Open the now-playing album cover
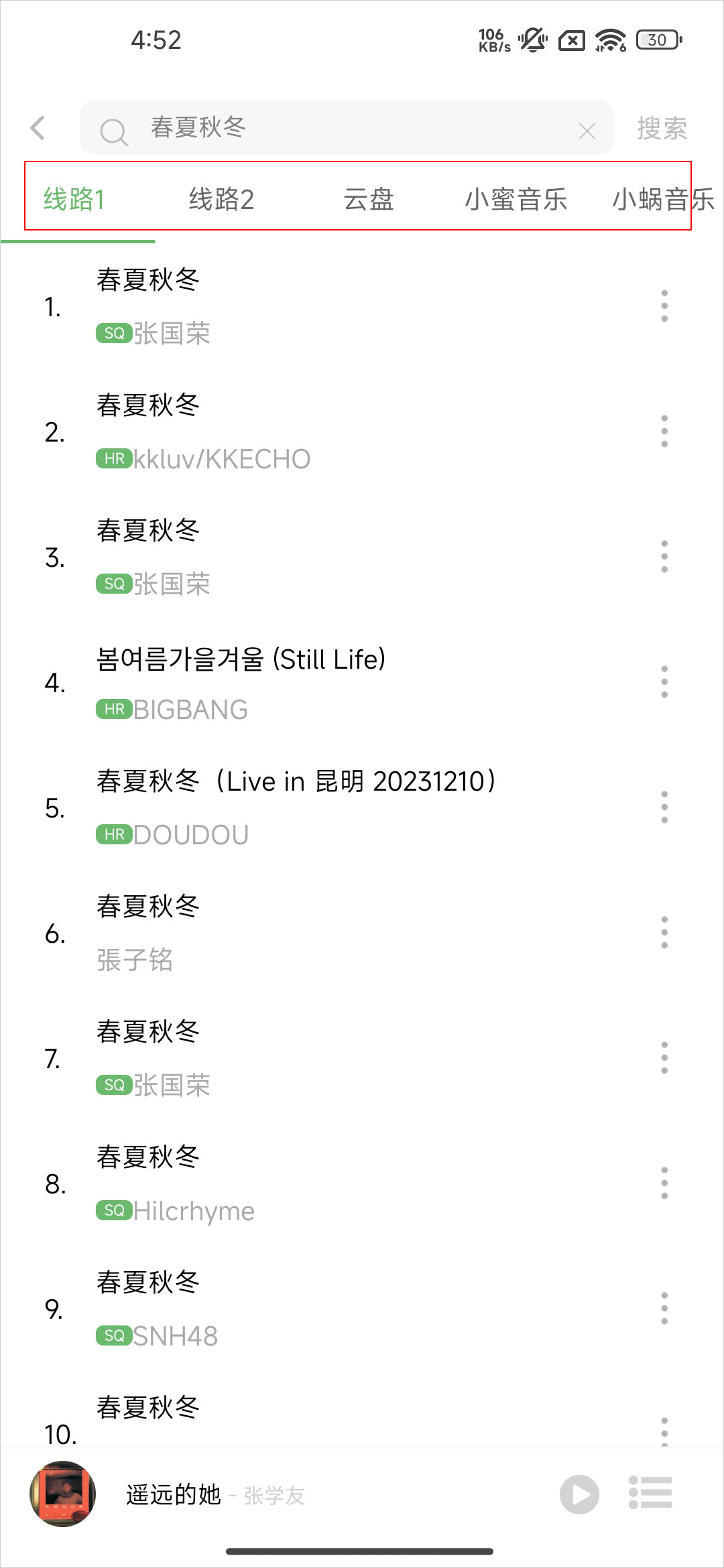The width and height of the screenshot is (724, 1568). click(63, 1494)
